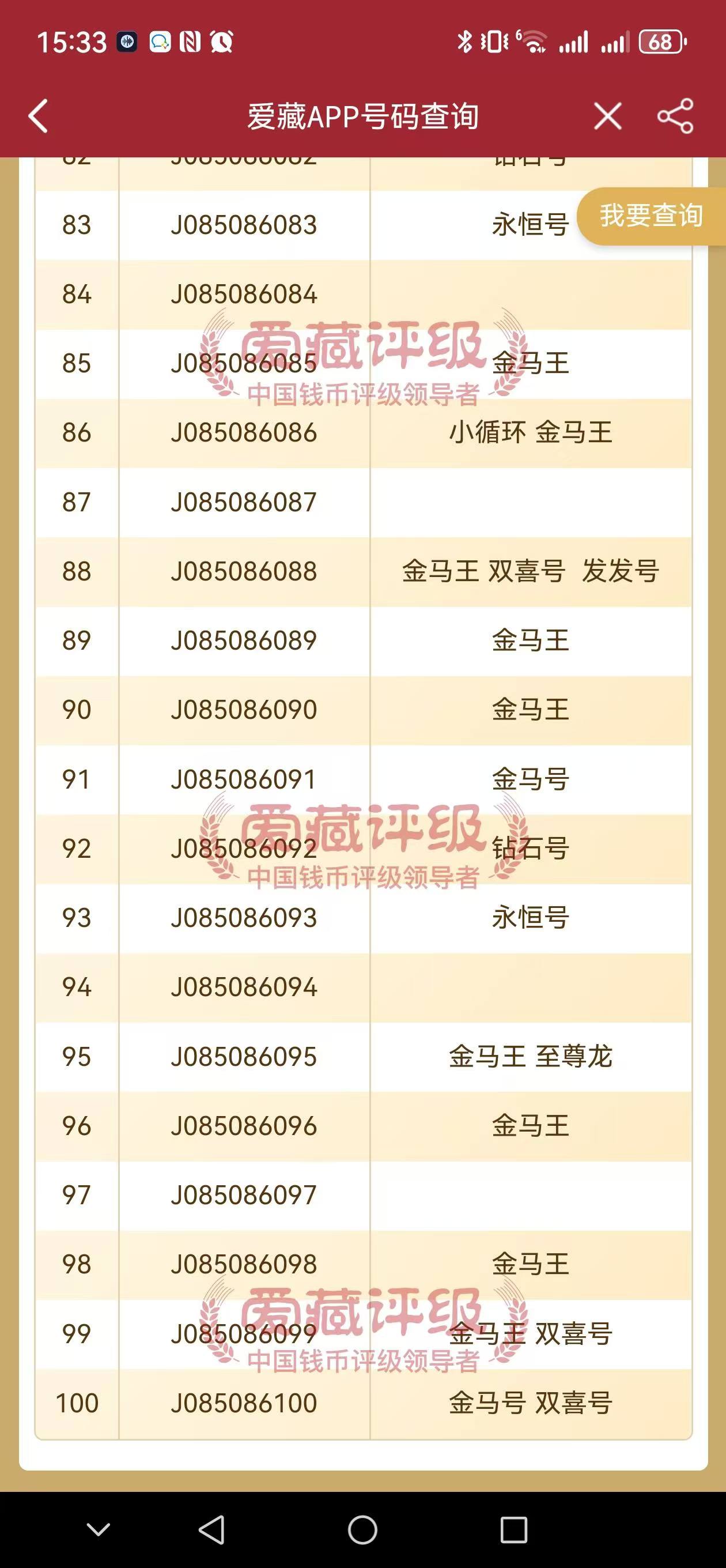The height and width of the screenshot is (1568, 726).
Task: Go to the home screen
Action: point(362,1529)
